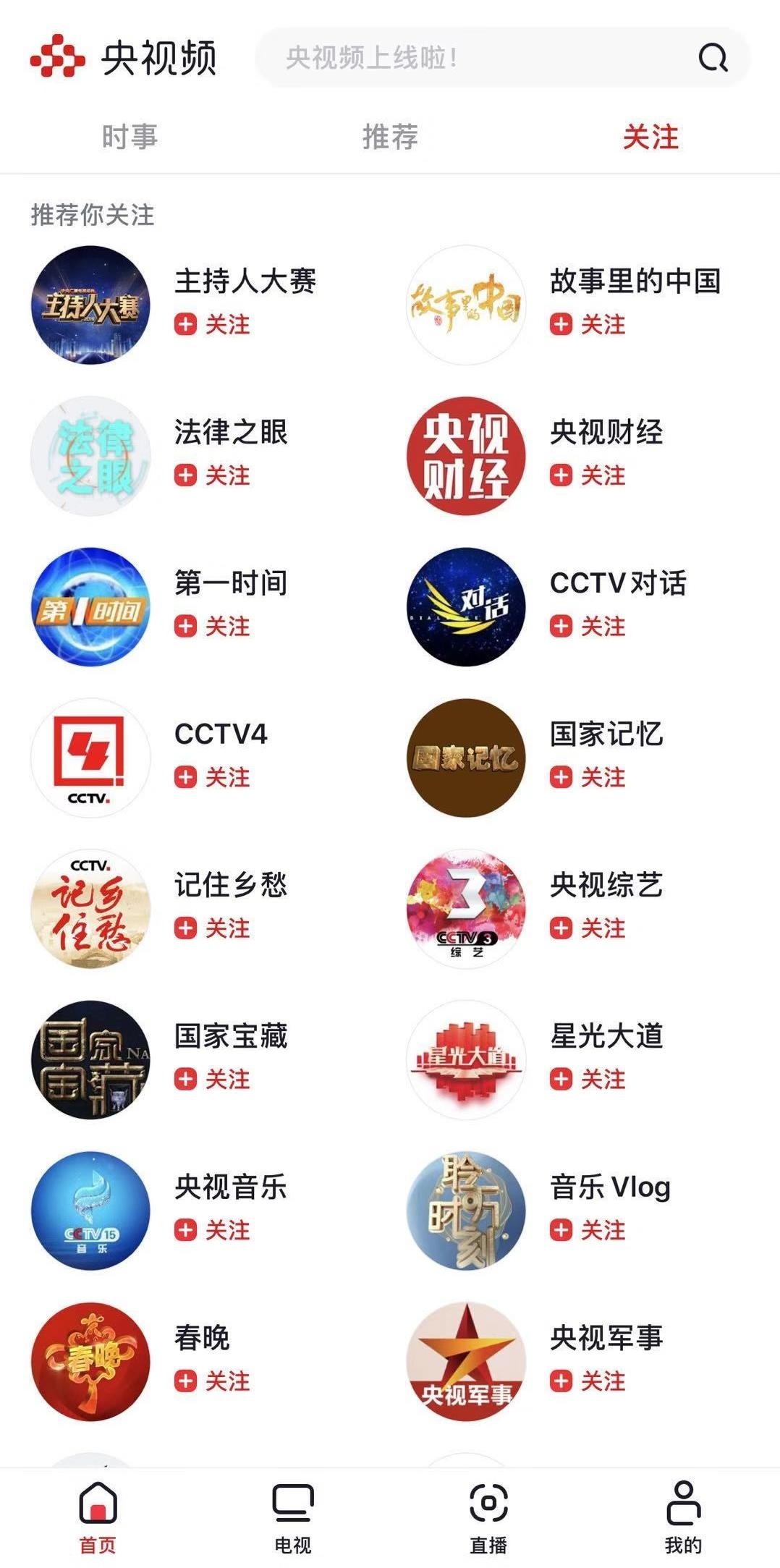Image resolution: width=780 pixels, height=1568 pixels.
Task: Open the 直播 live tab
Action: pos(488,1517)
